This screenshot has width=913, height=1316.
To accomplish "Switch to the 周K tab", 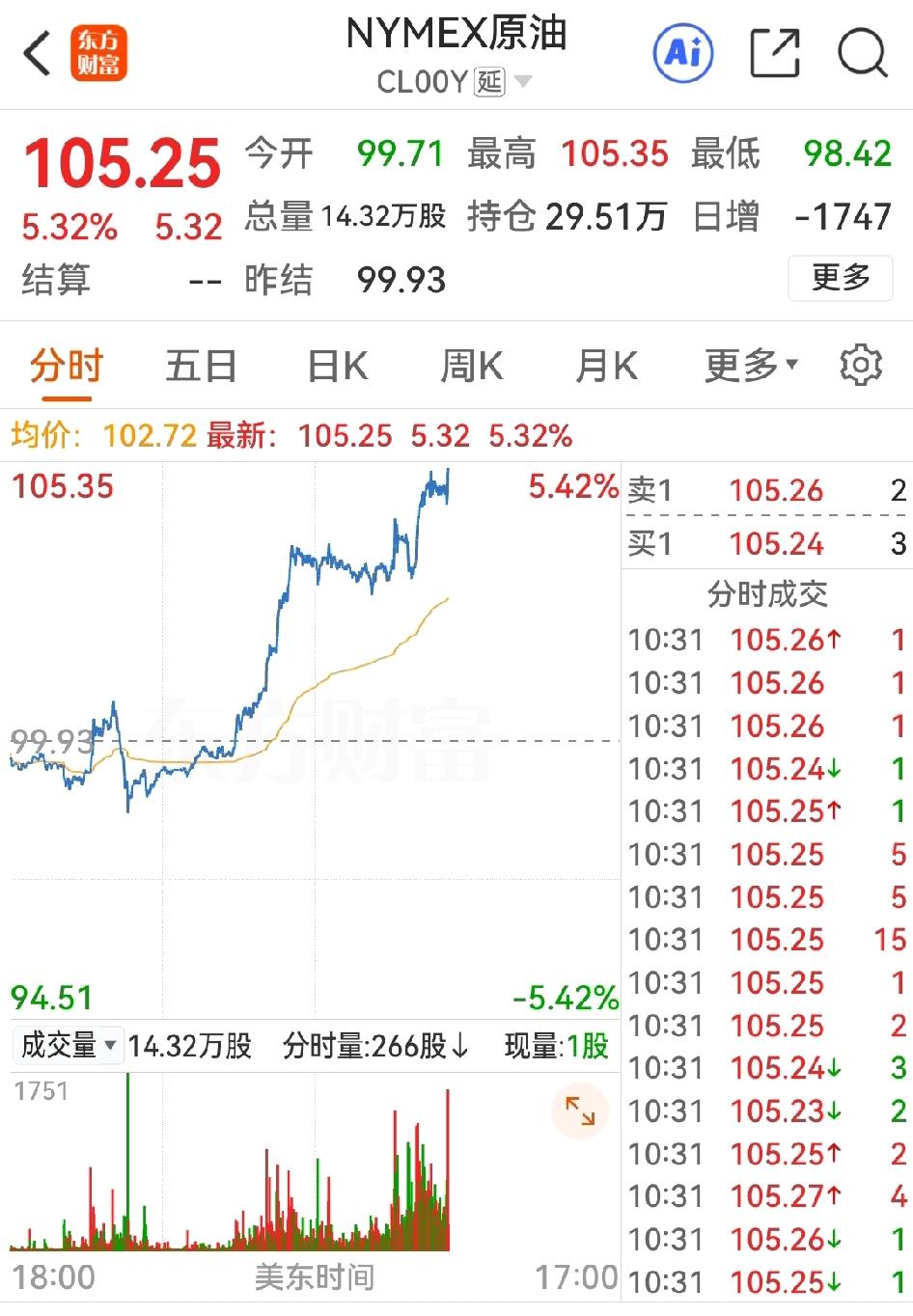I will 470,365.
